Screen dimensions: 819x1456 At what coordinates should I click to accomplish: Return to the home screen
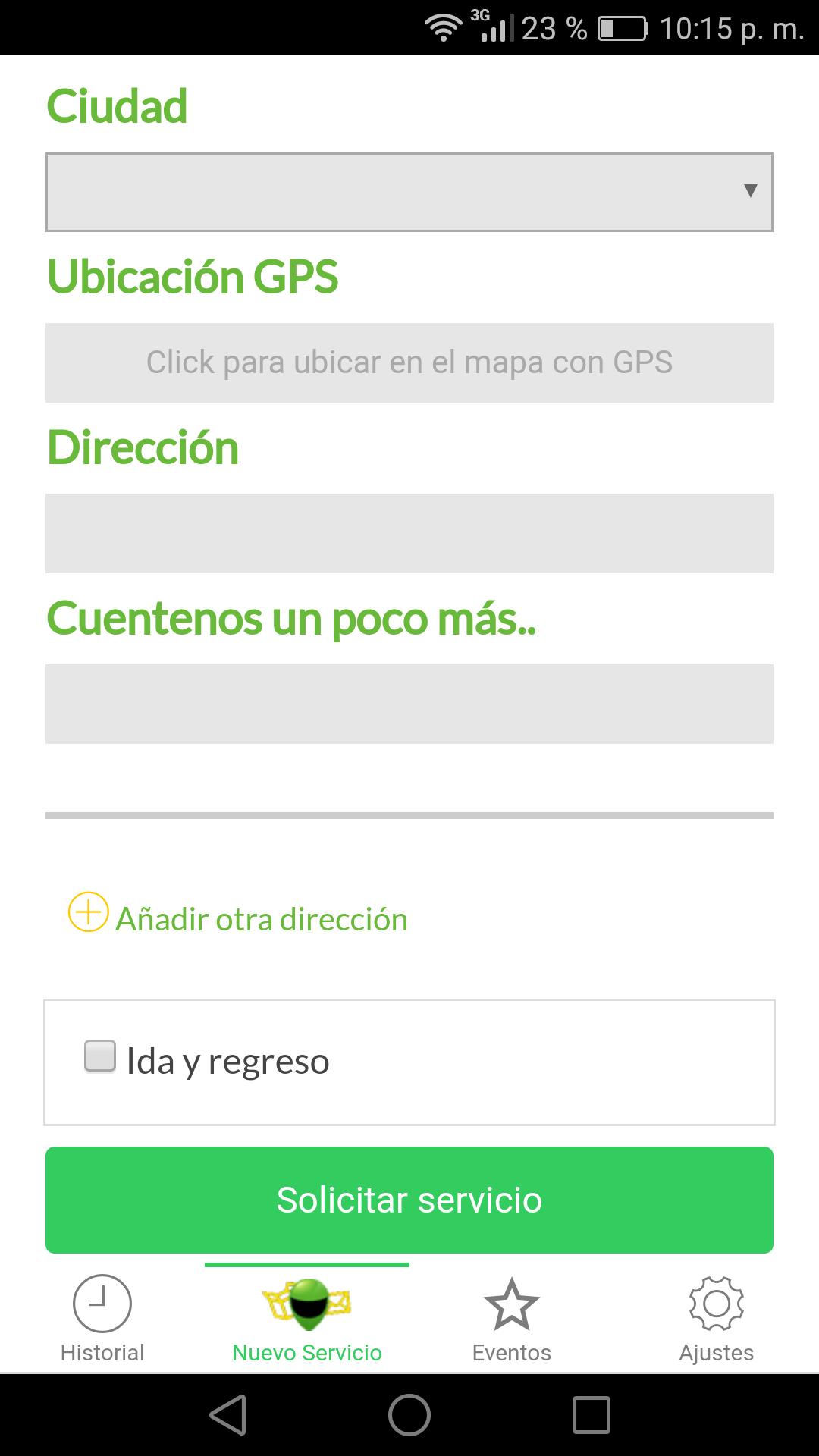(x=409, y=1415)
